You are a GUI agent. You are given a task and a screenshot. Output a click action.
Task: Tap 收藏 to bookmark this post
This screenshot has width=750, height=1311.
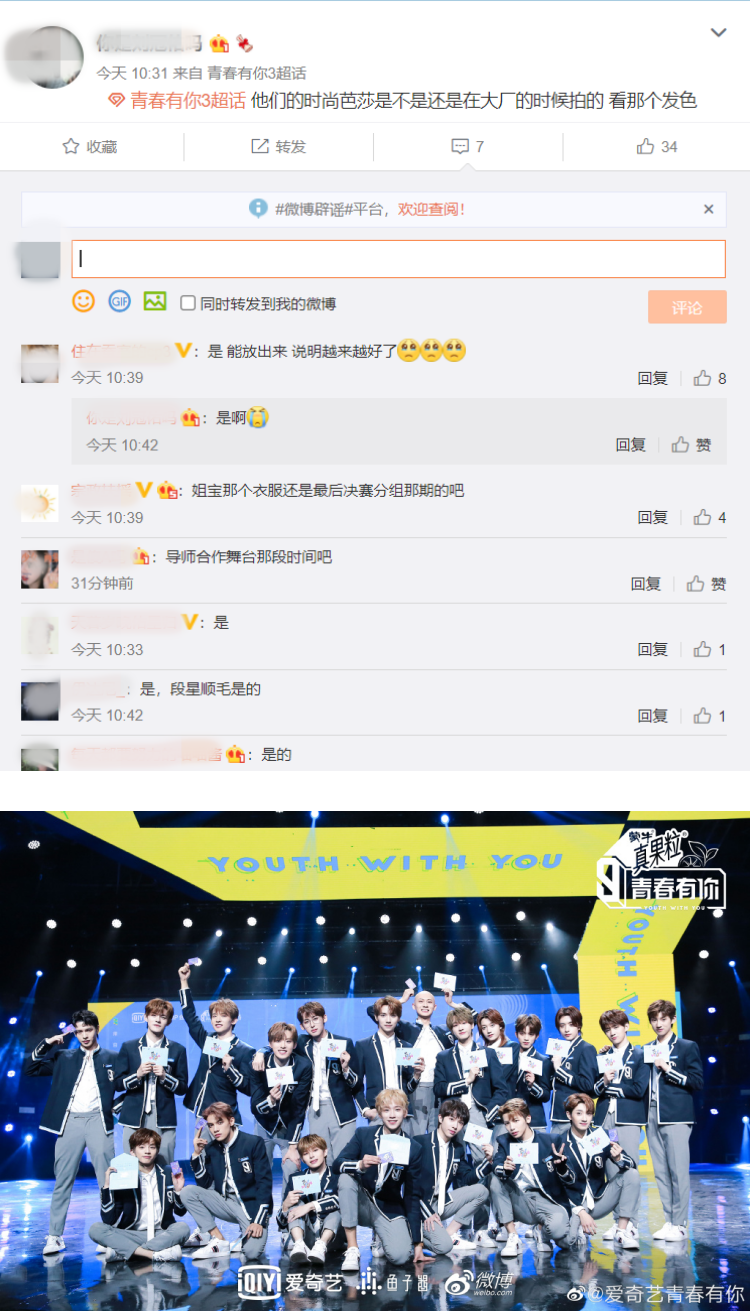(90, 147)
